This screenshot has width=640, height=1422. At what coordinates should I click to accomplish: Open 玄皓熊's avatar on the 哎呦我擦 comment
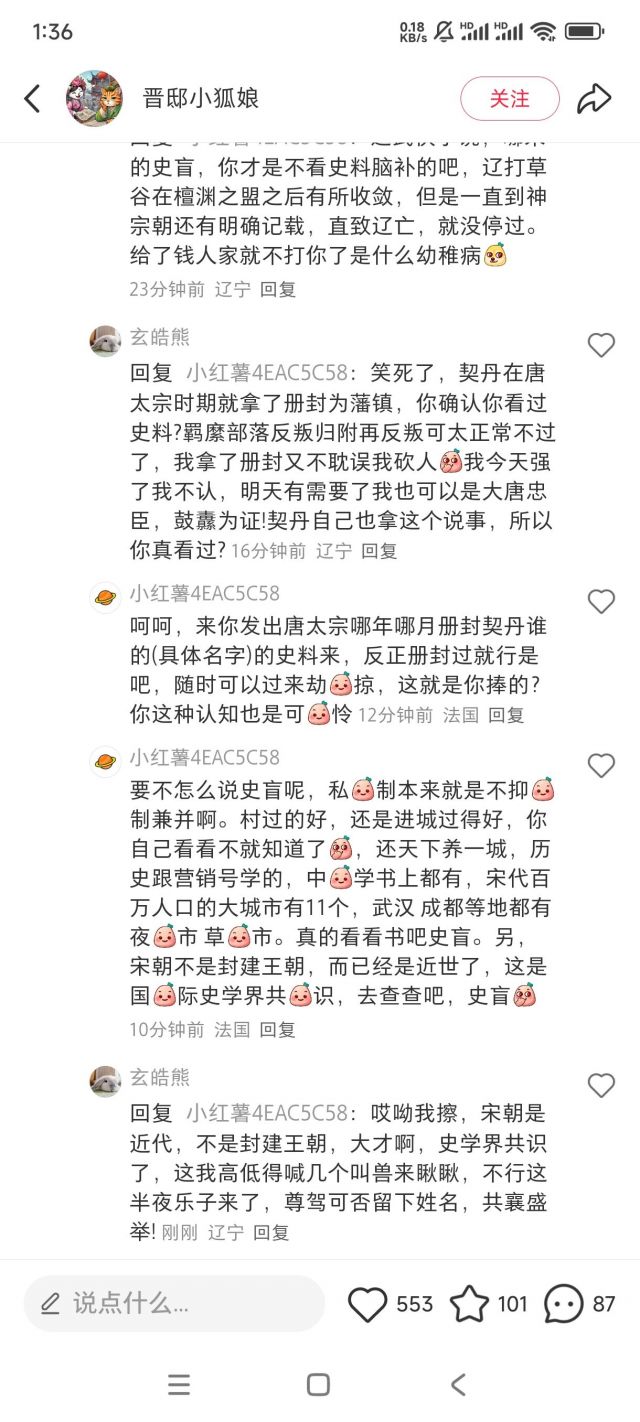pyautogui.click(x=105, y=1081)
